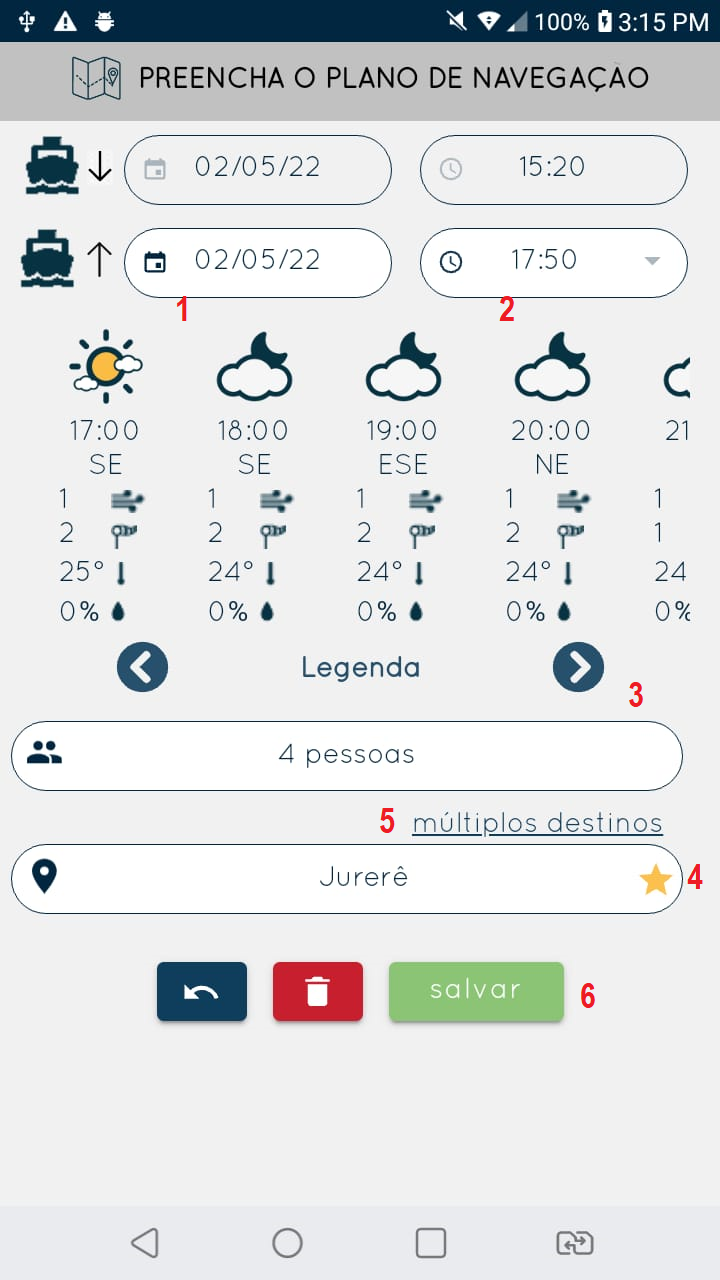Viewport: 720px width, 1280px height.
Task: Click the right chevron to see later forecasts
Action: click(x=578, y=667)
